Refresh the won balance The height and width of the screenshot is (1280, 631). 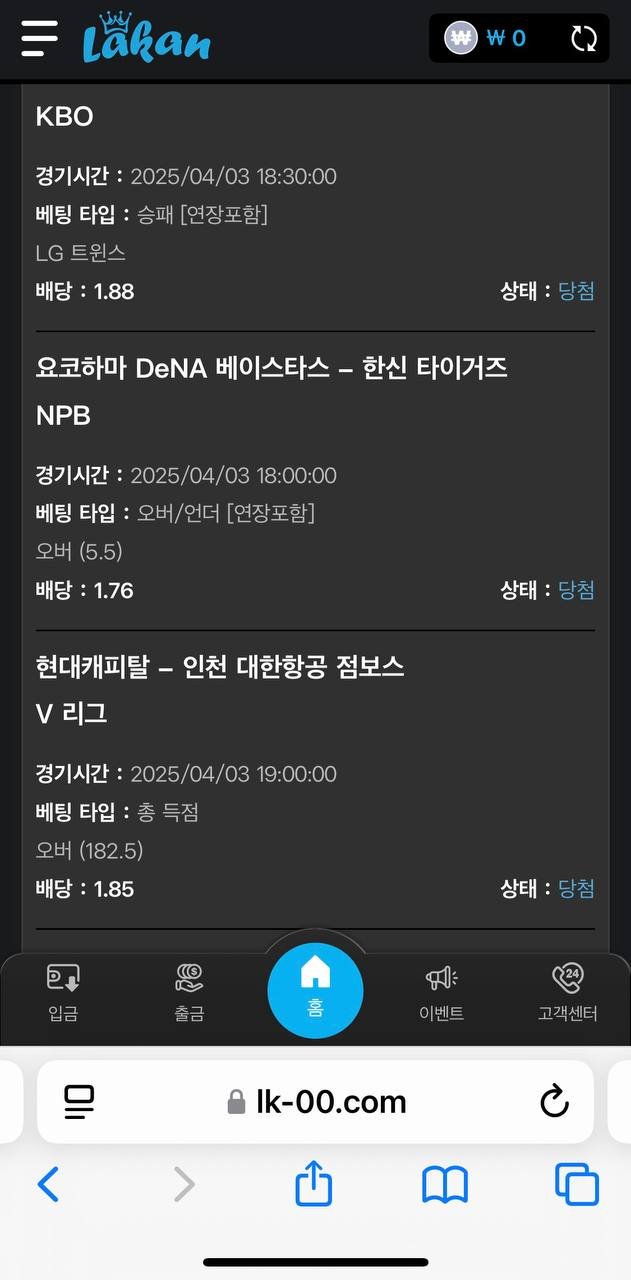[x=583, y=39]
